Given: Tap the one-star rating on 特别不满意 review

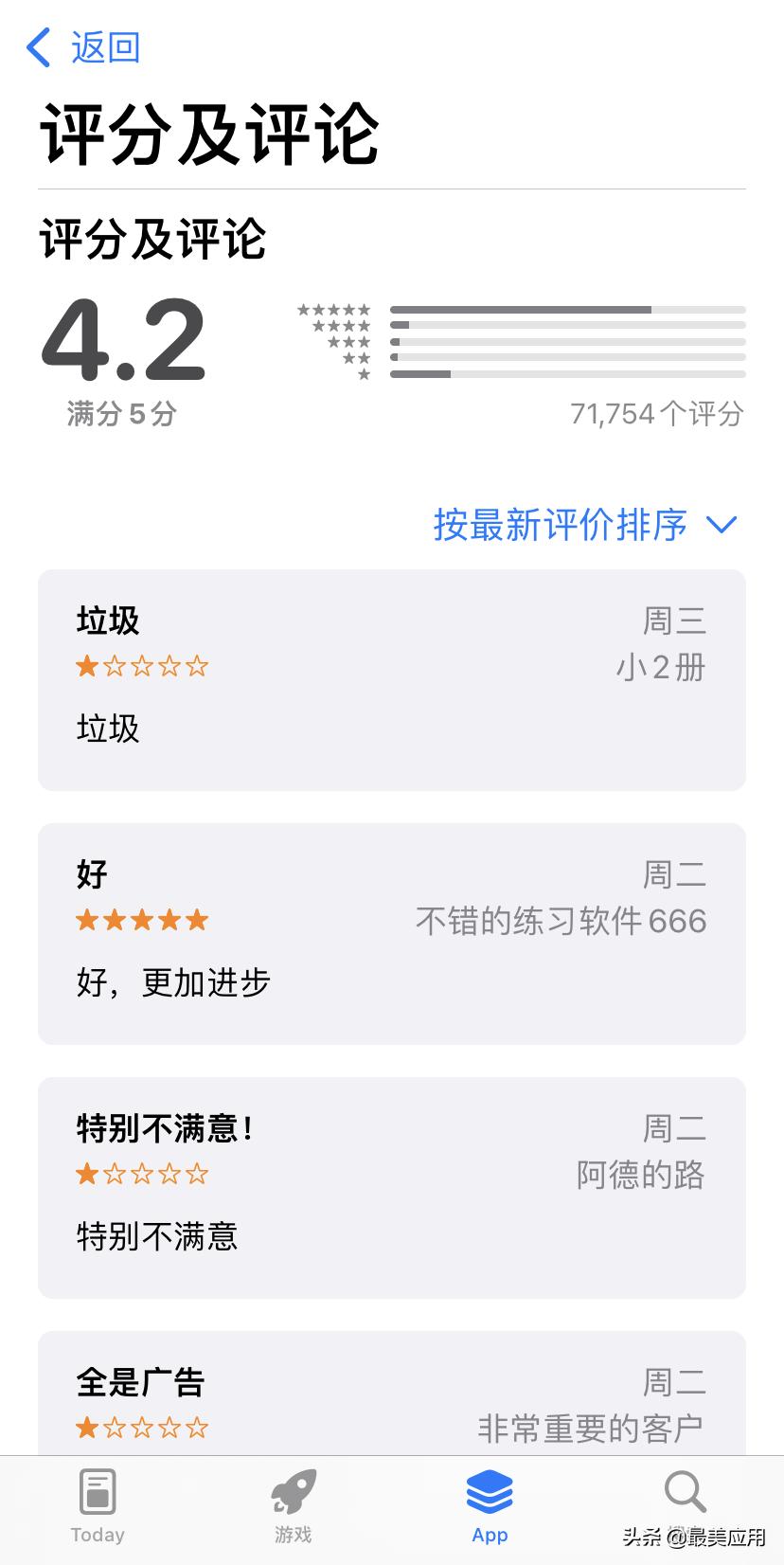Looking at the screenshot, I should point(142,1174).
